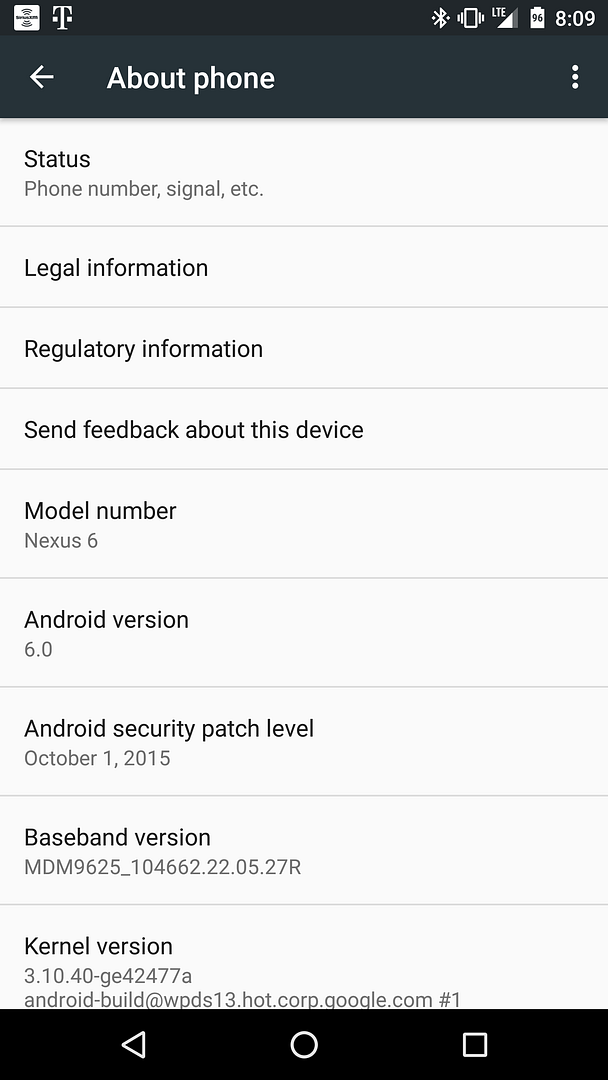Open Legal information

coord(304,267)
